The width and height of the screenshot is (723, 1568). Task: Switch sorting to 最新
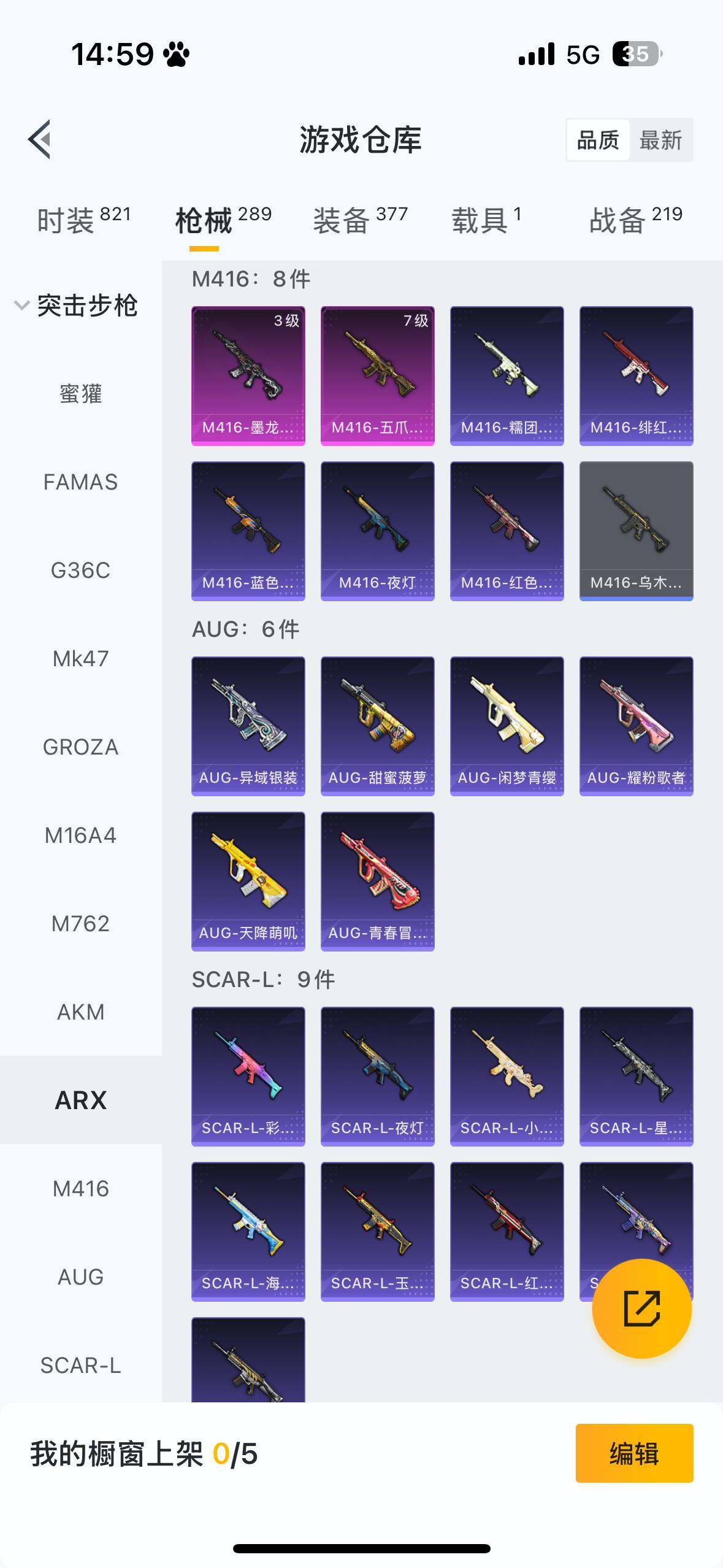coord(660,140)
